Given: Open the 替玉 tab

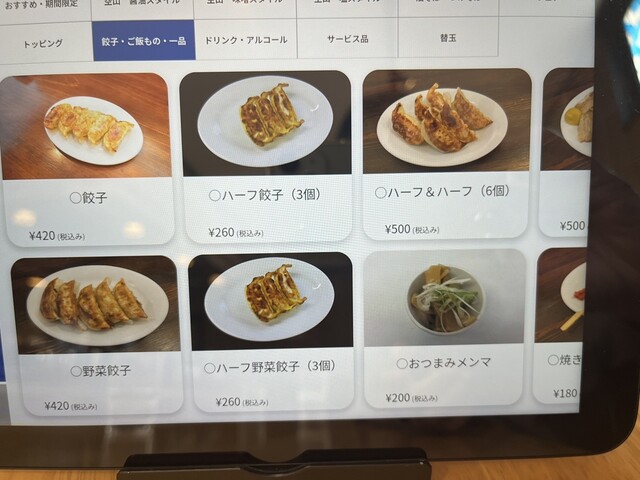Looking at the screenshot, I should click(x=447, y=37).
